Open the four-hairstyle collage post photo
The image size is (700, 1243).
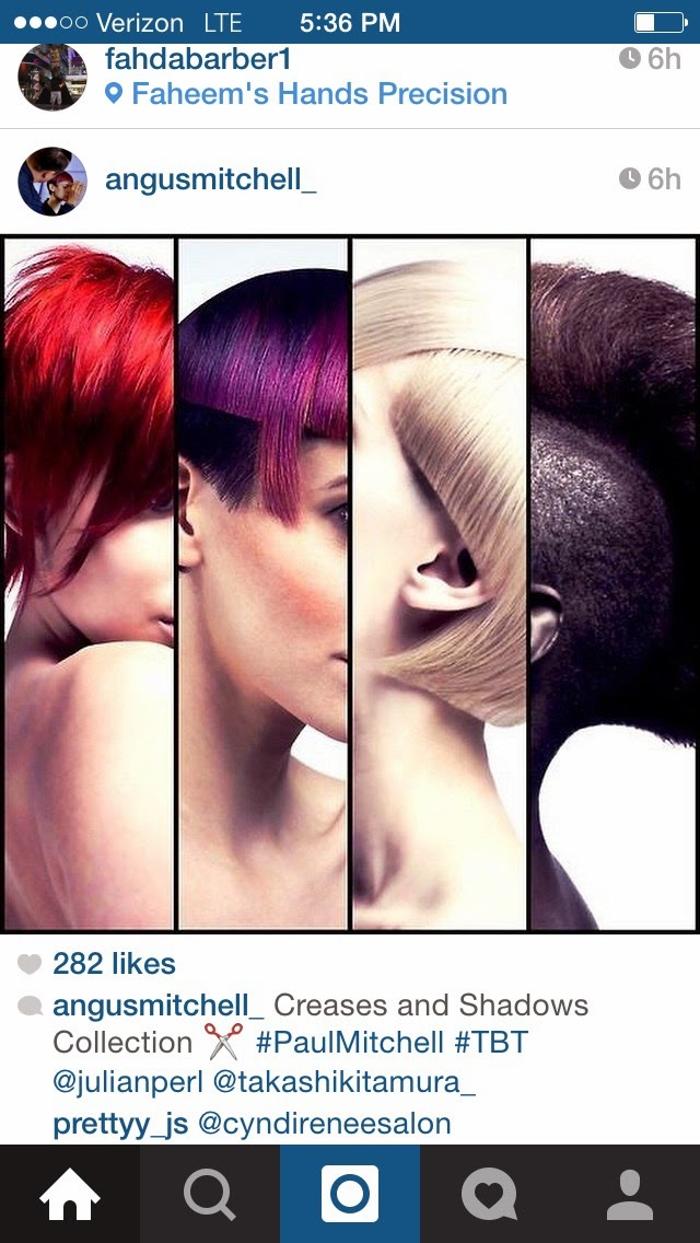(x=350, y=584)
